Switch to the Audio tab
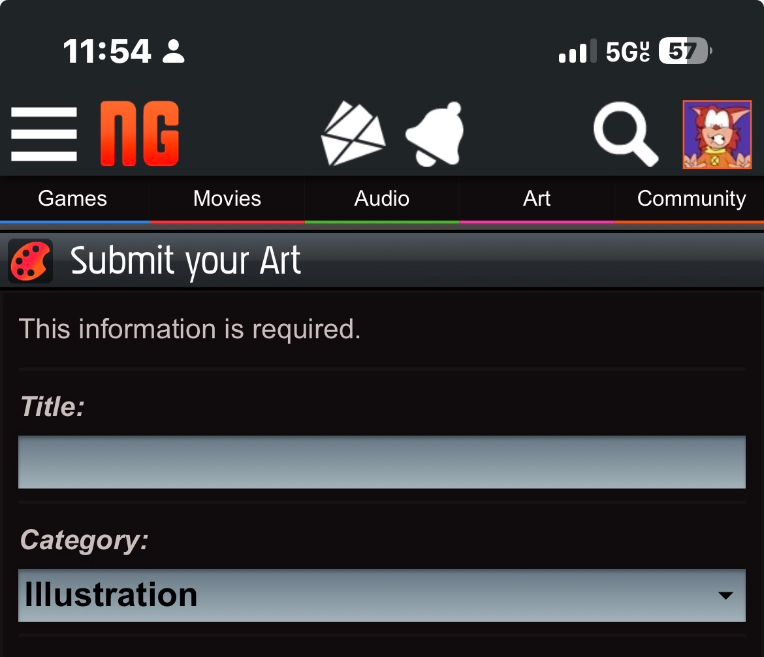Screen dimensions: 764x657 tap(382, 199)
